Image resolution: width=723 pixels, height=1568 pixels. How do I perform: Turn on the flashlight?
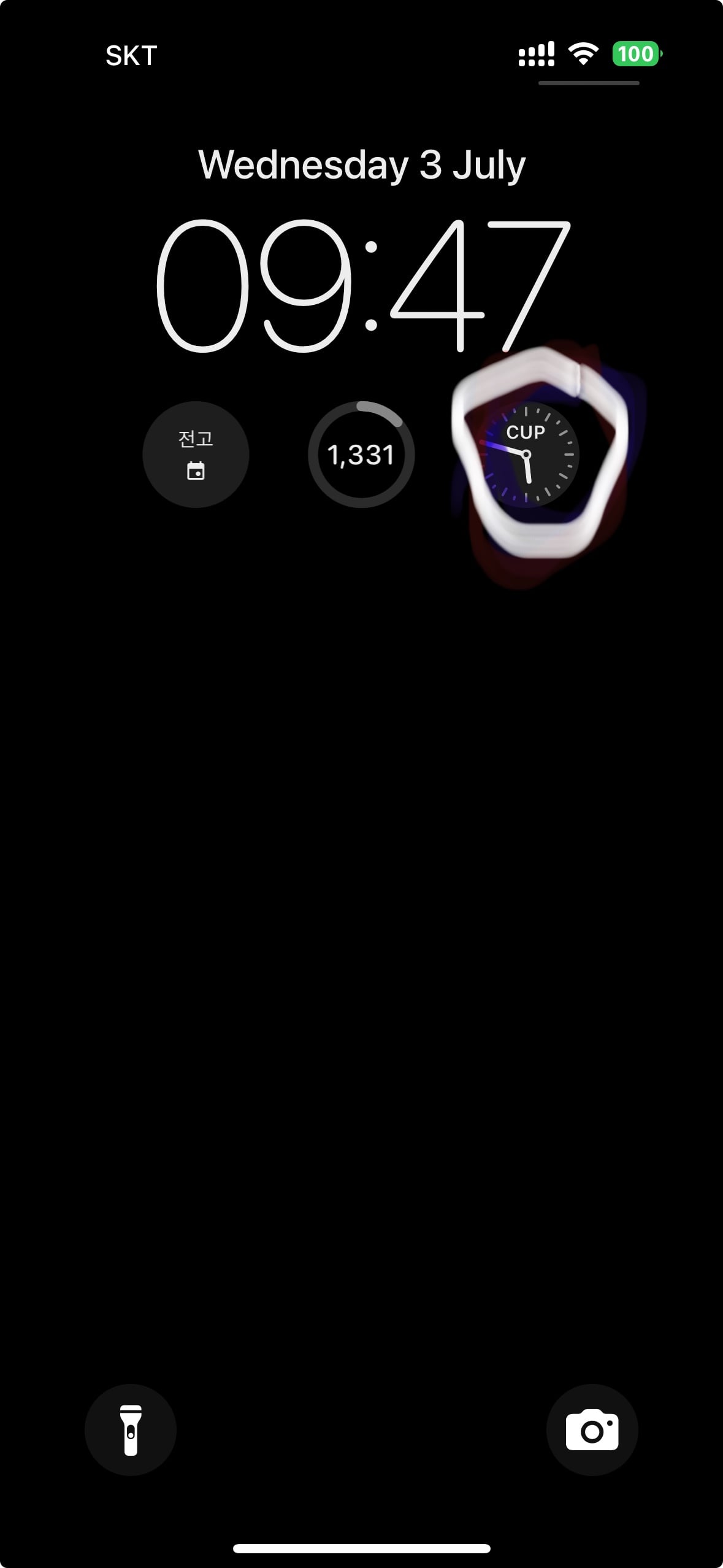[x=131, y=1430]
